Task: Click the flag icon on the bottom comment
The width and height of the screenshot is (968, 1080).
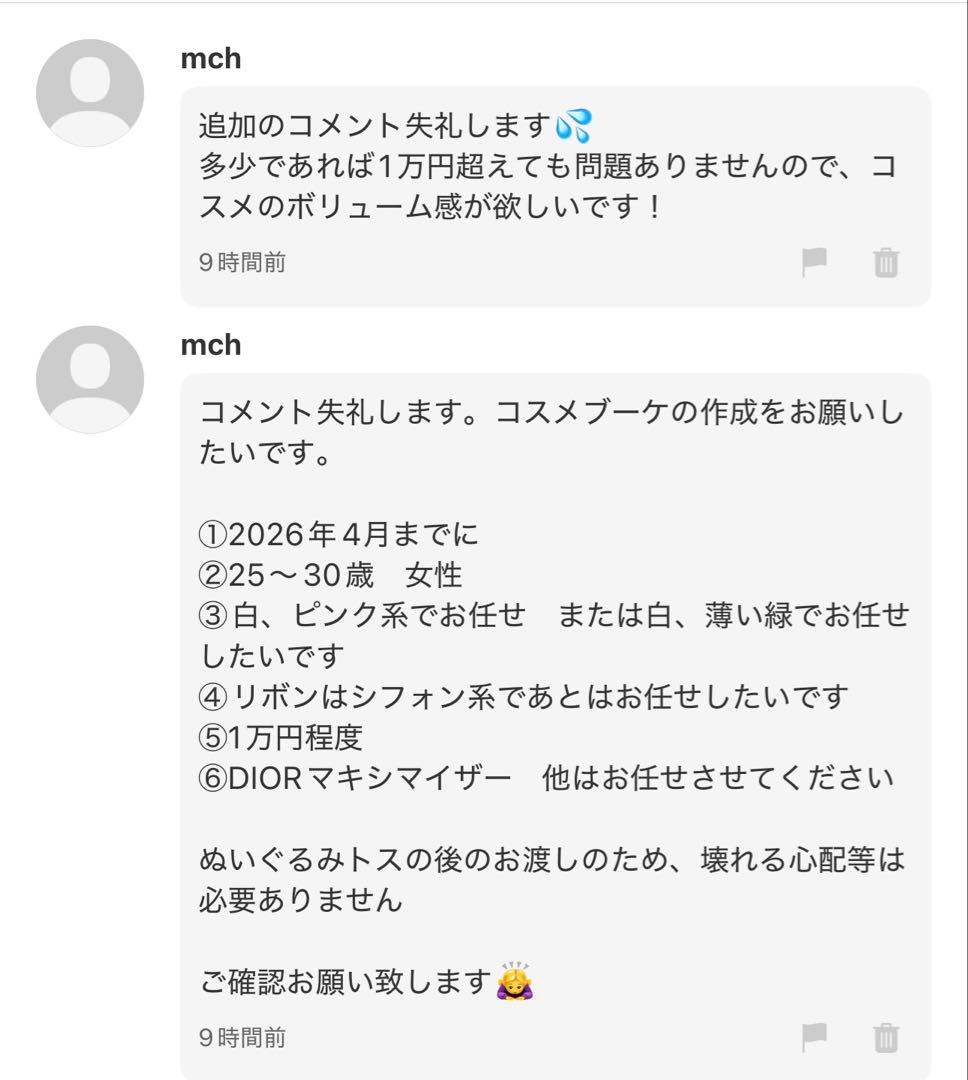Action: click(815, 1040)
